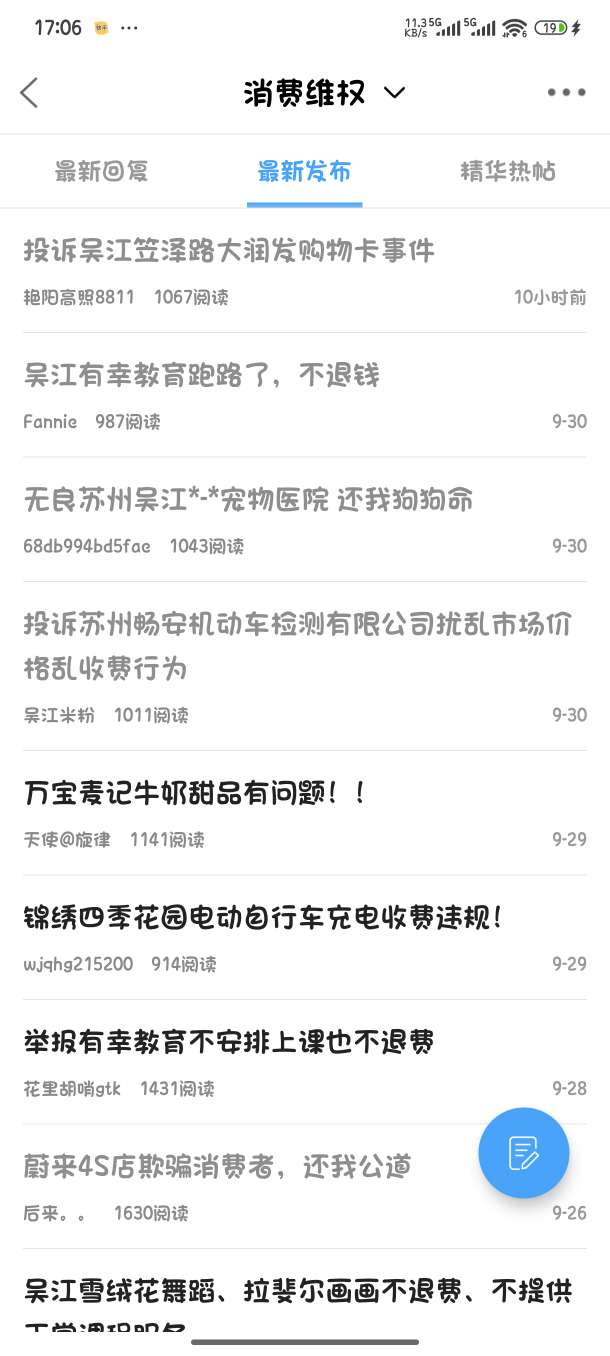View post 举报有幸教育不安排上课也不退费
The image size is (610, 1356).
pyautogui.click(x=229, y=1043)
